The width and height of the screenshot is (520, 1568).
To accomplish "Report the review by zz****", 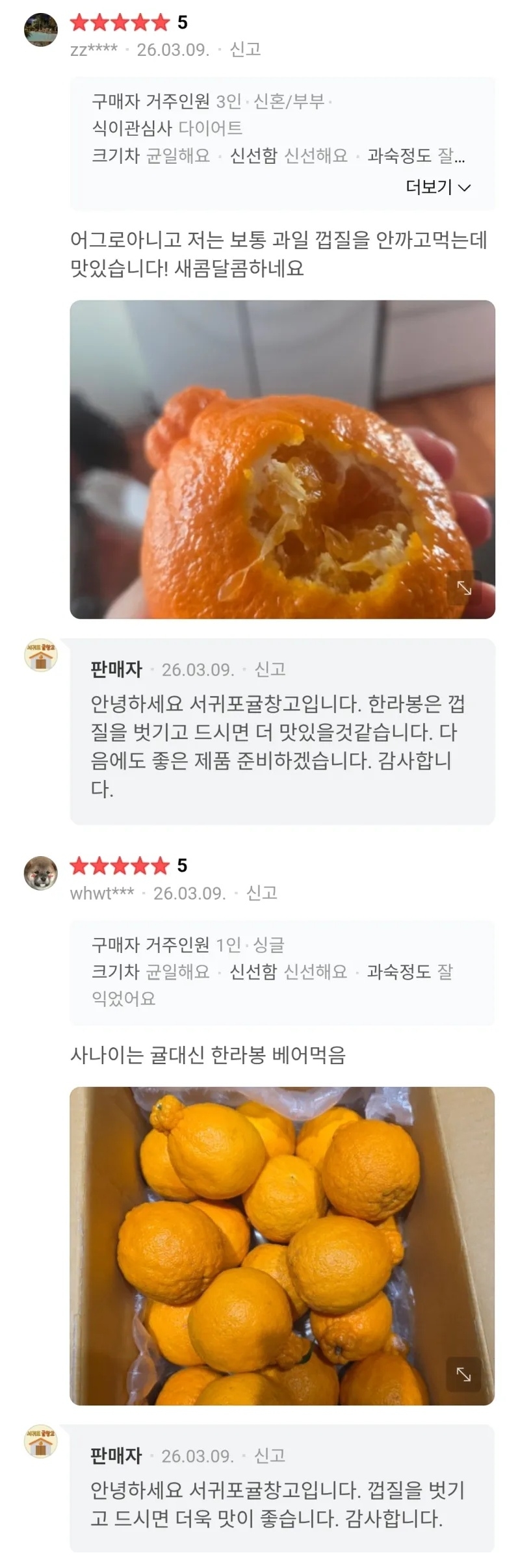I will coord(245,49).
